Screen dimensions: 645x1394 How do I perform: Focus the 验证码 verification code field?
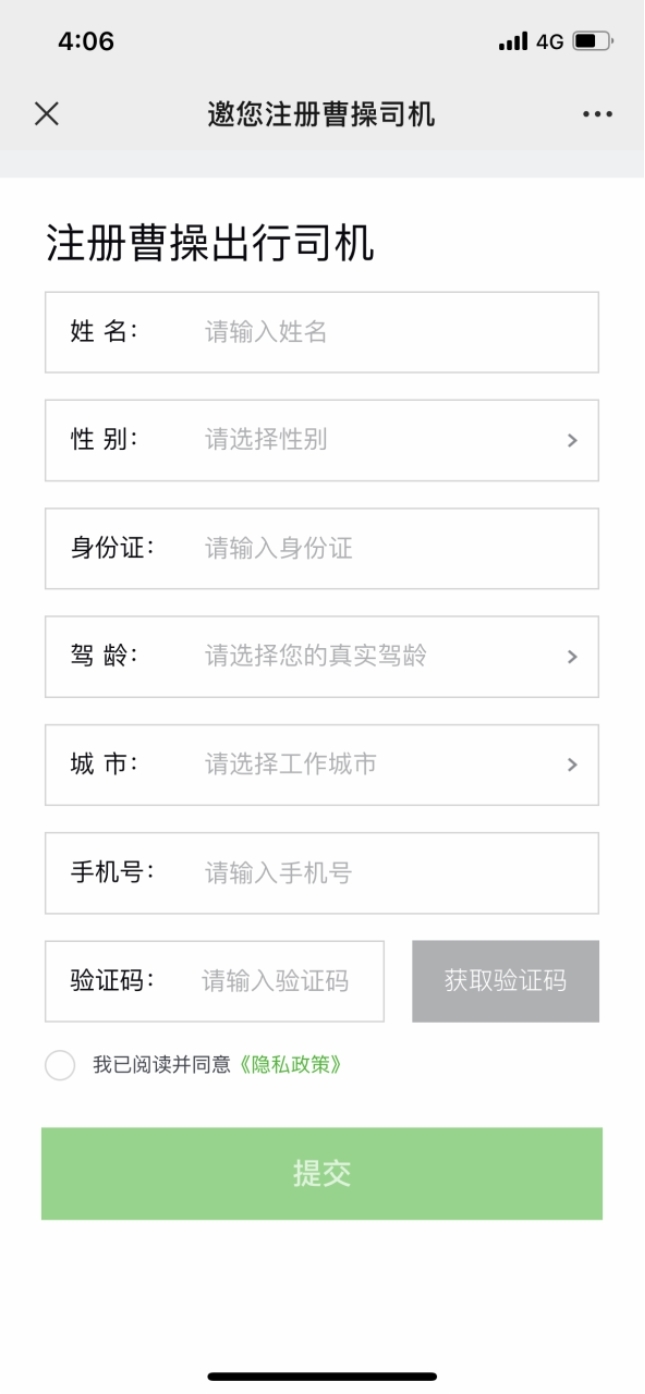click(x=275, y=981)
